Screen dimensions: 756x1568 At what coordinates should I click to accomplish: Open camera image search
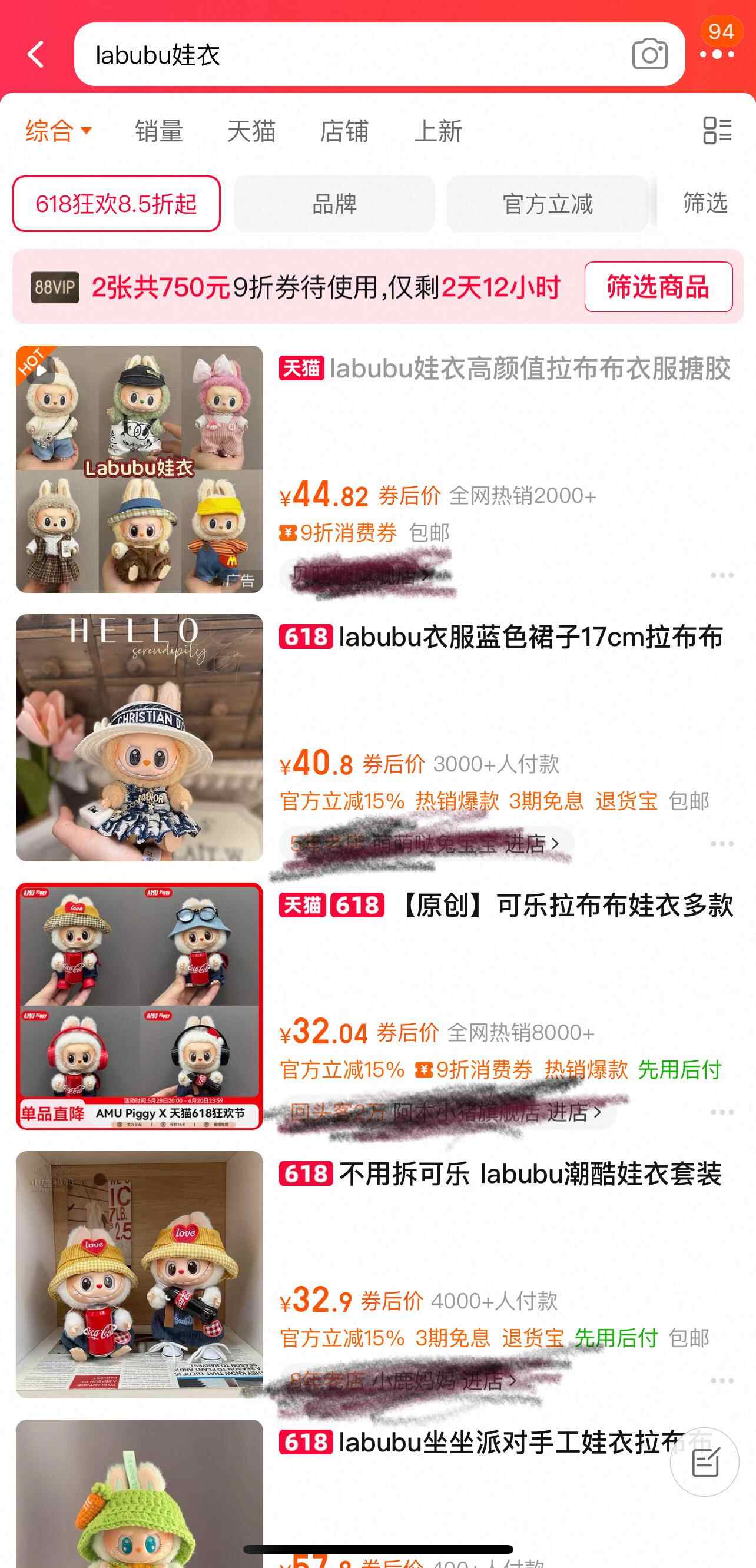click(649, 55)
